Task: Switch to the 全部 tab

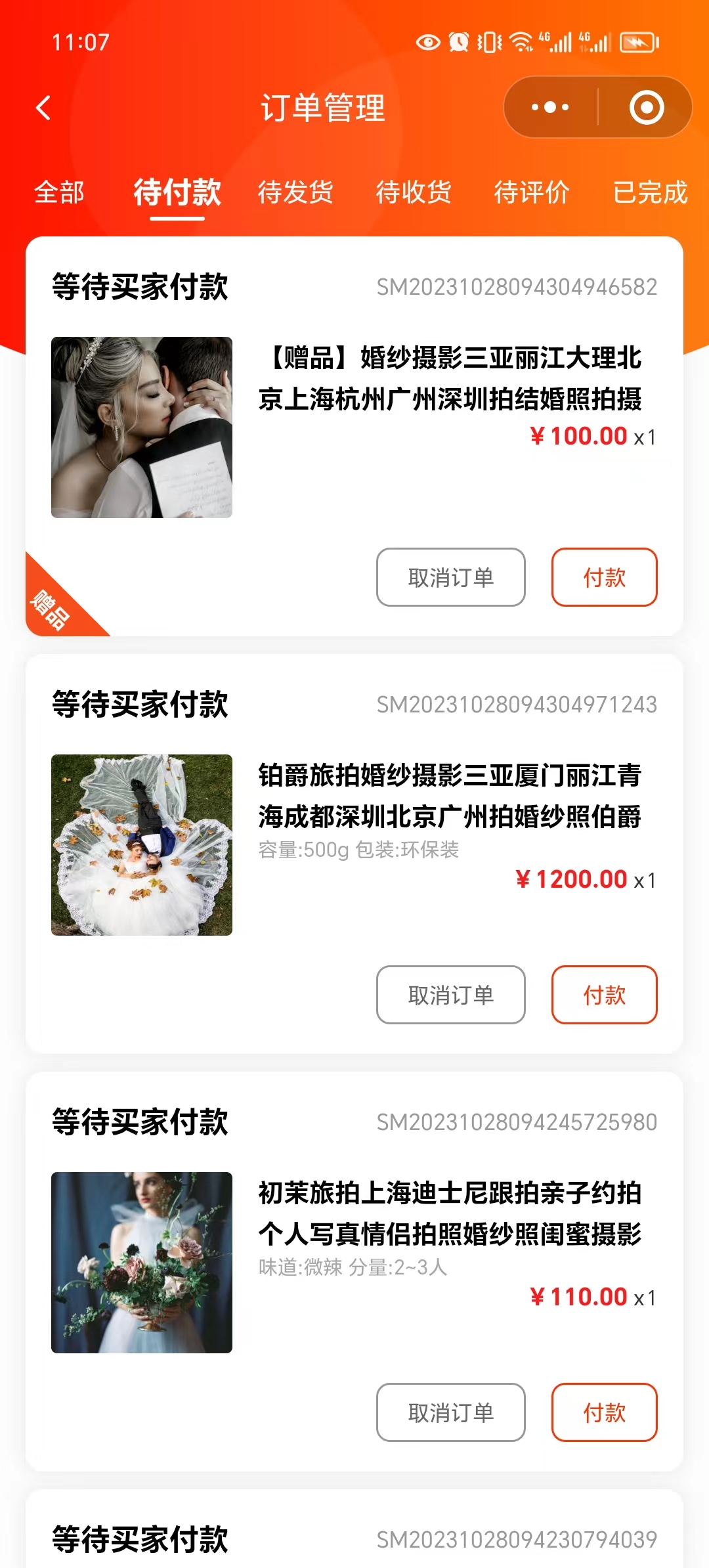Action: (59, 192)
